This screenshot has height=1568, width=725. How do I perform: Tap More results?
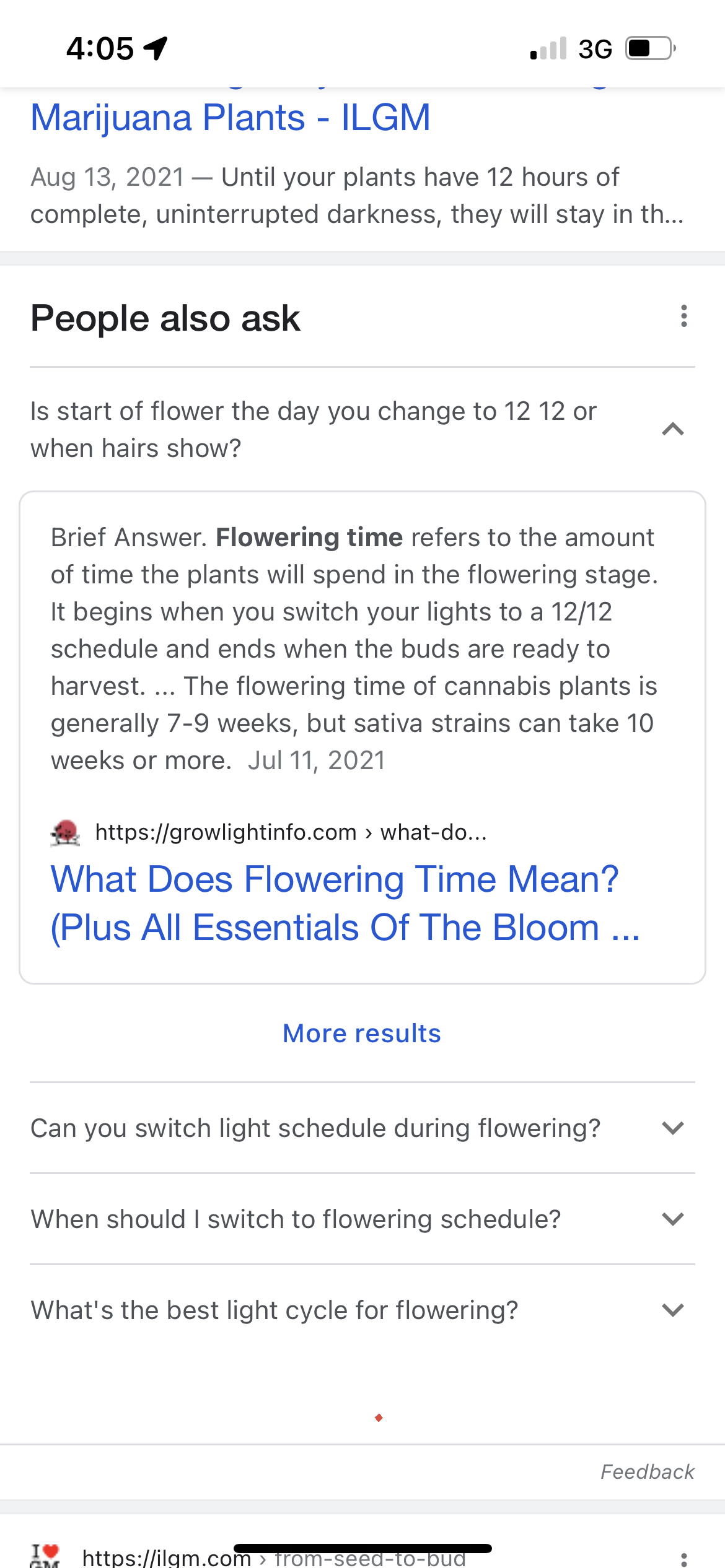point(362,1033)
